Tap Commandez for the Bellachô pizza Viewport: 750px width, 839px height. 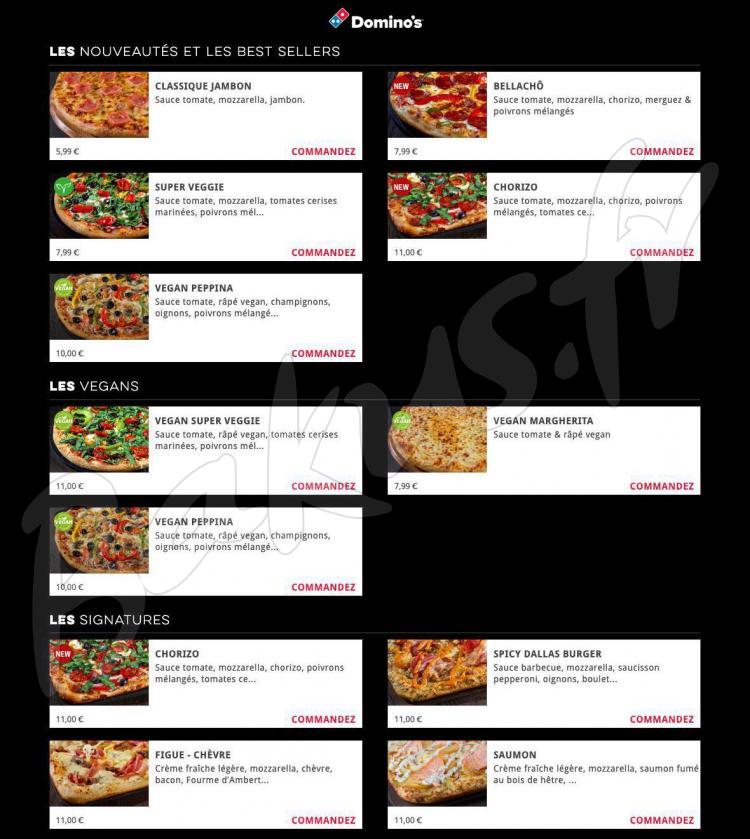pyautogui.click(x=661, y=152)
